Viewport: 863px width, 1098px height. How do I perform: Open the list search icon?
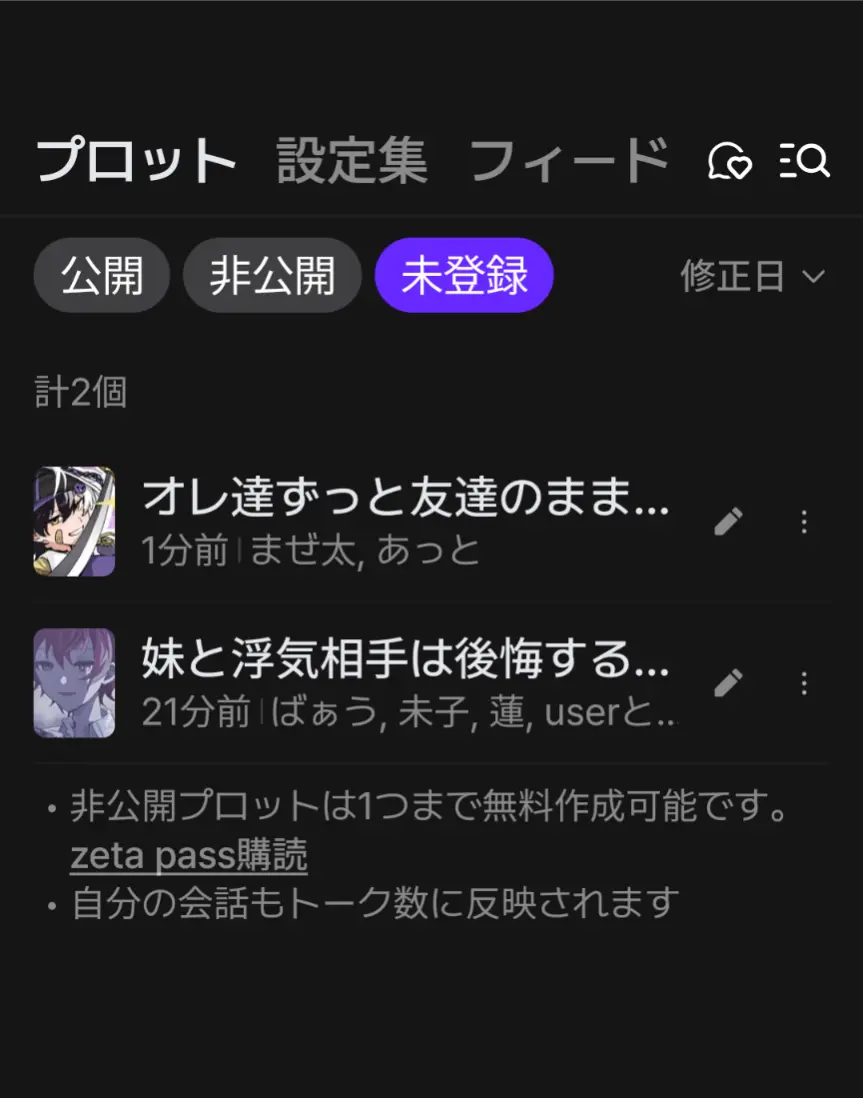point(804,160)
